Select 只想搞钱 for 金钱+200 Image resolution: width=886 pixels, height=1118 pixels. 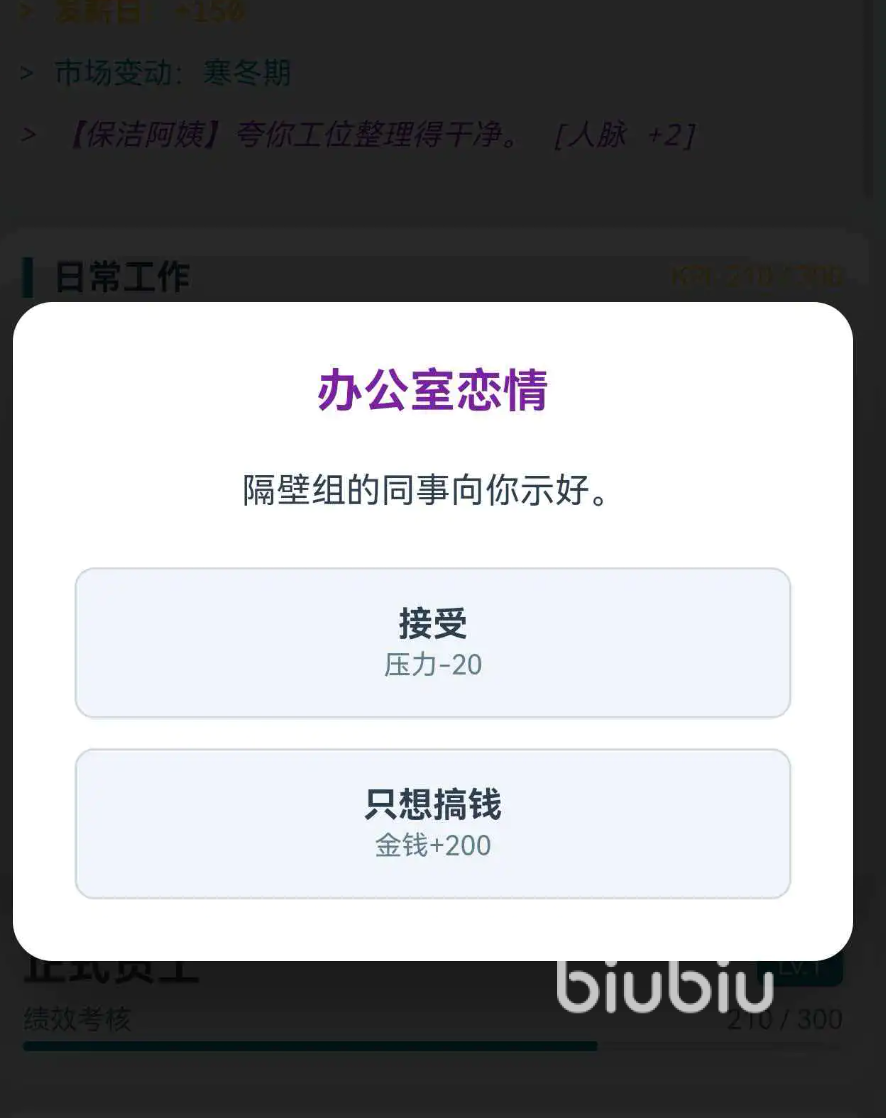click(432, 823)
